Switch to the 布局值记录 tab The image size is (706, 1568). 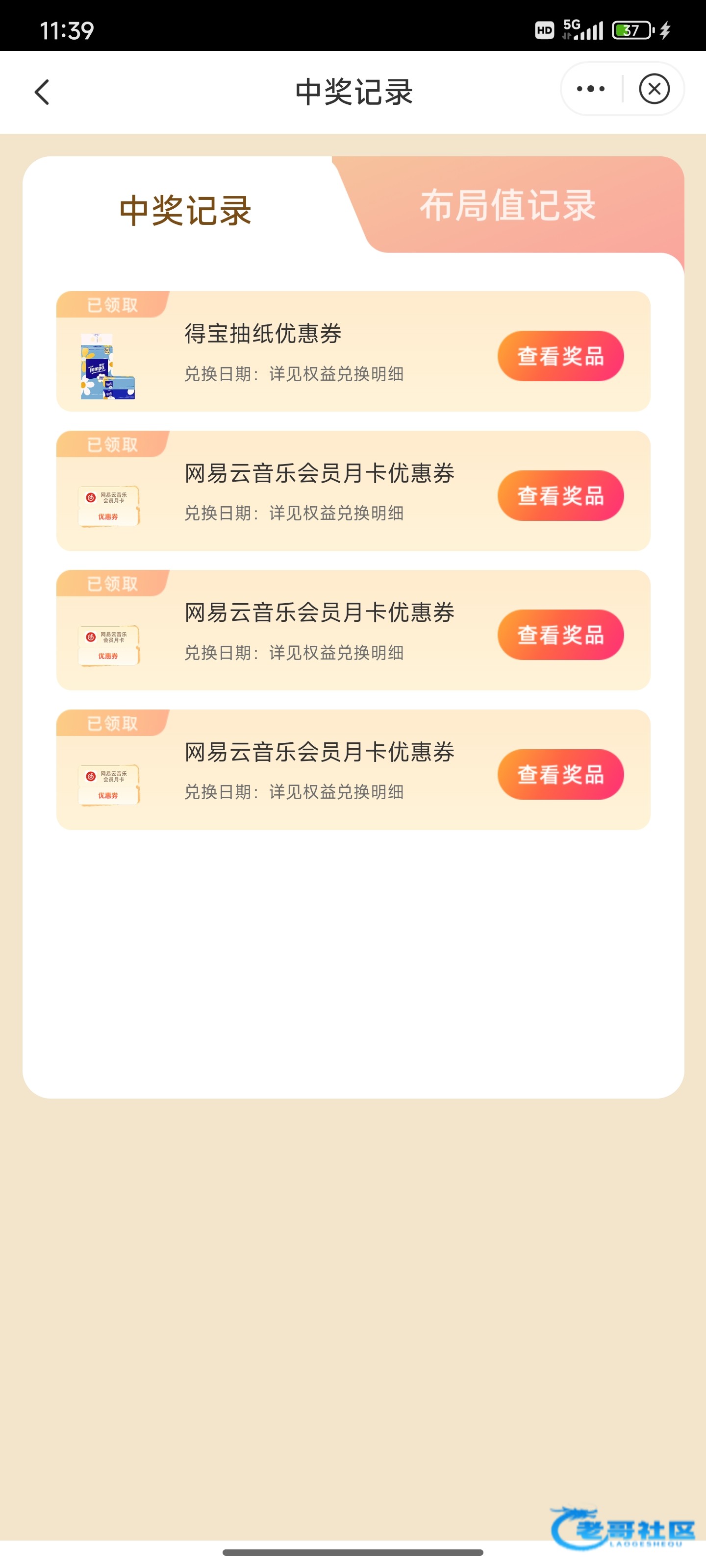click(x=507, y=206)
